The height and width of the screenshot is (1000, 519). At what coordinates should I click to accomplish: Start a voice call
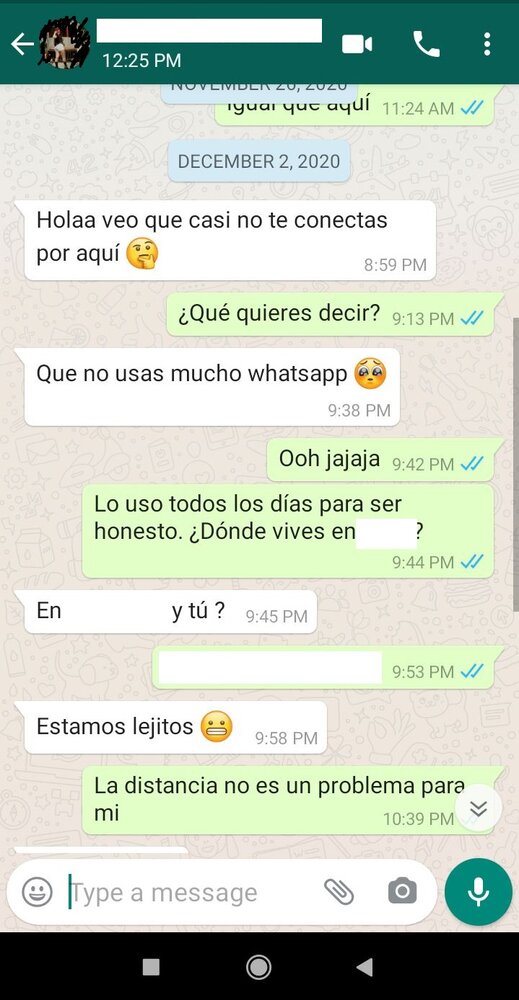tap(427, 44)
